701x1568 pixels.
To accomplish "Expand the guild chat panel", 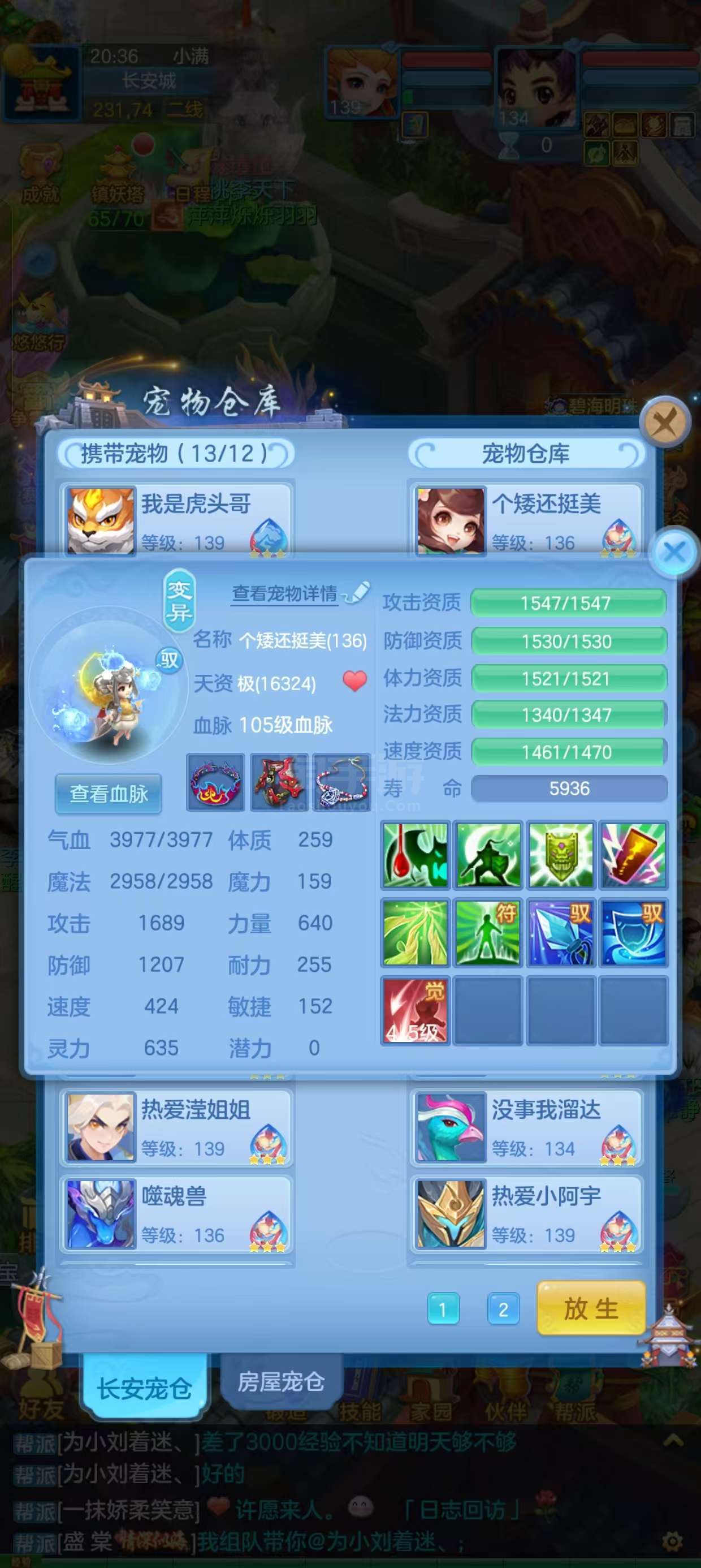I will [672, 1440].
